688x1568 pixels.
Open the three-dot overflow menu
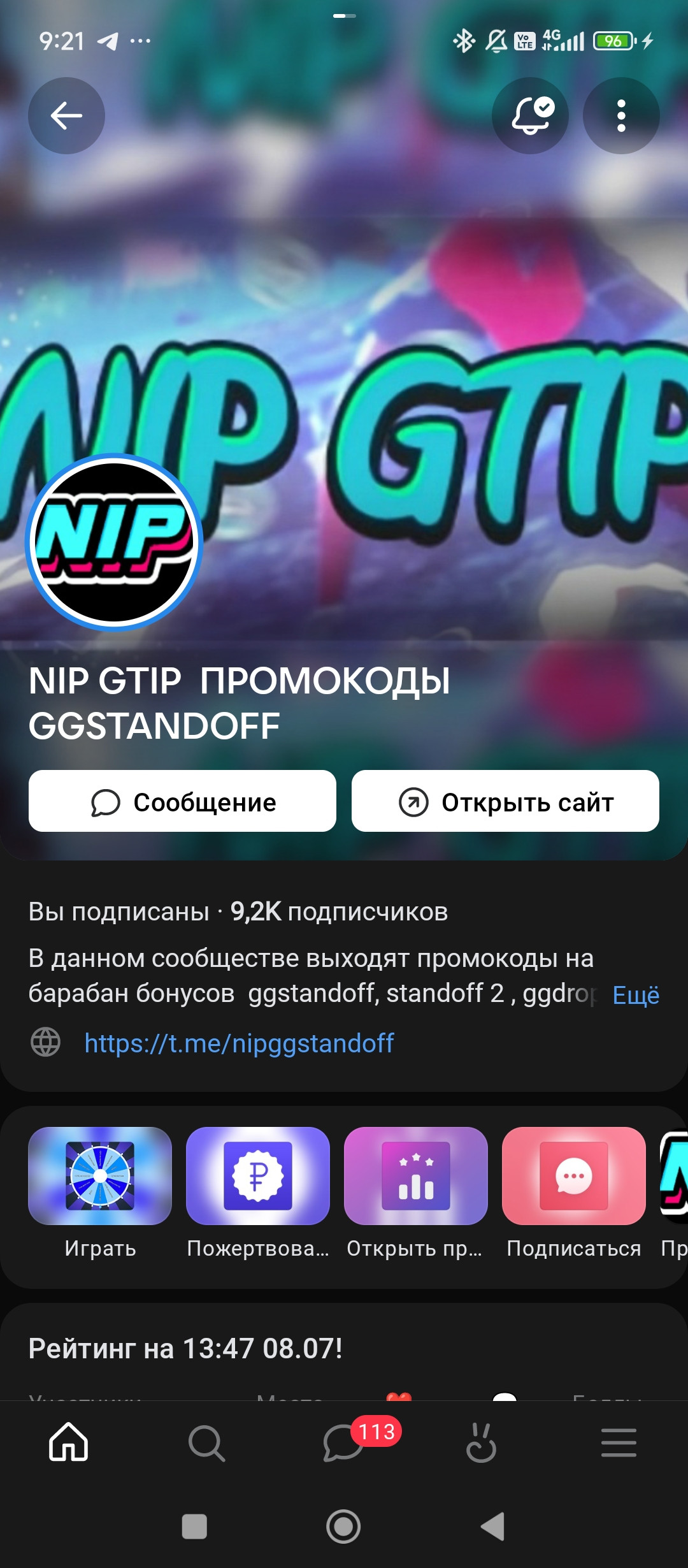[x=621, y=116]
